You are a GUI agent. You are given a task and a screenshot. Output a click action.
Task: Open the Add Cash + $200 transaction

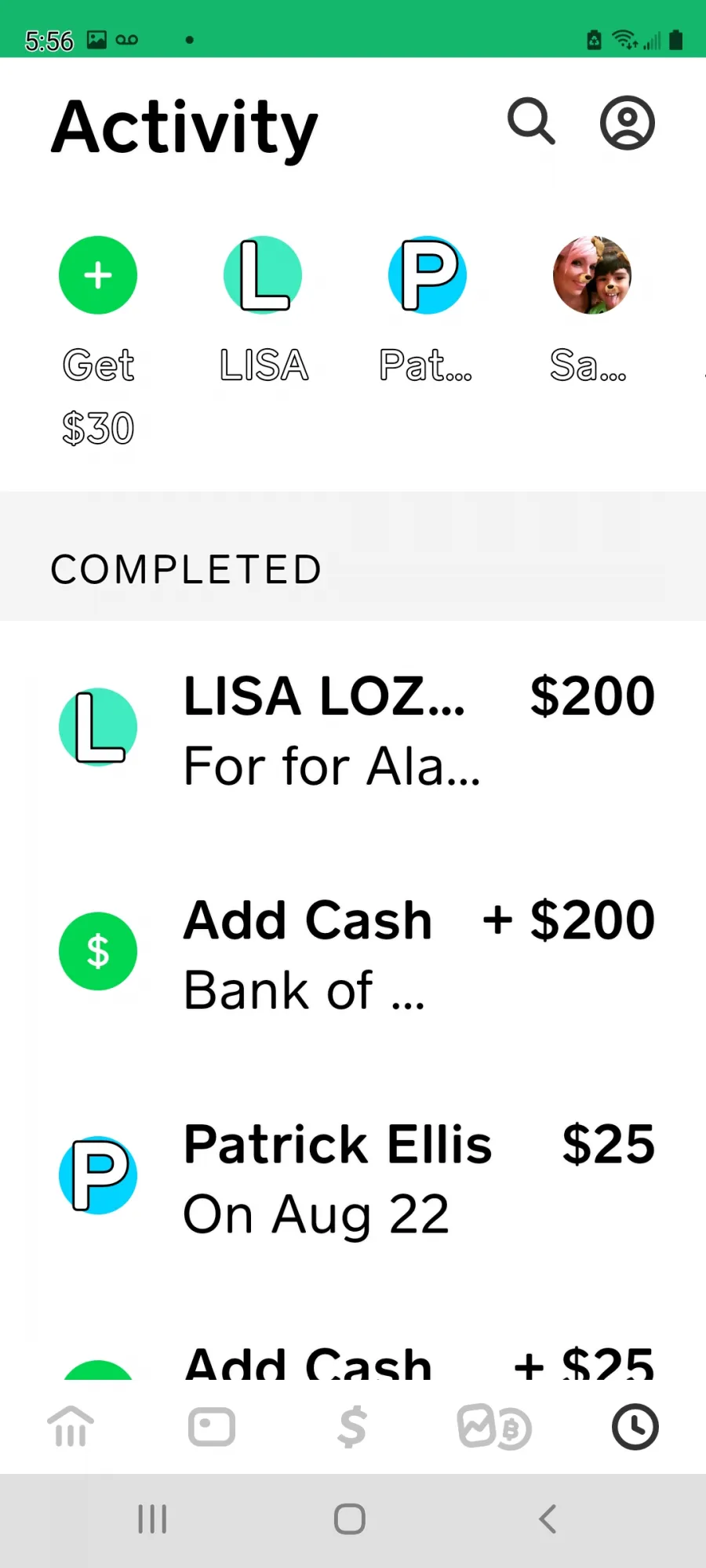[x=353, y=953]
